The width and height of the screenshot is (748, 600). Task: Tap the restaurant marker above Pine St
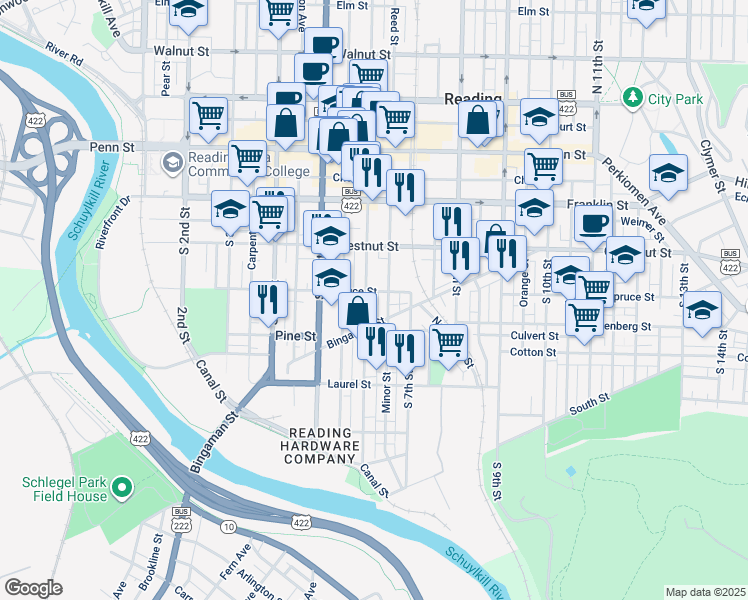click(268, 304)
